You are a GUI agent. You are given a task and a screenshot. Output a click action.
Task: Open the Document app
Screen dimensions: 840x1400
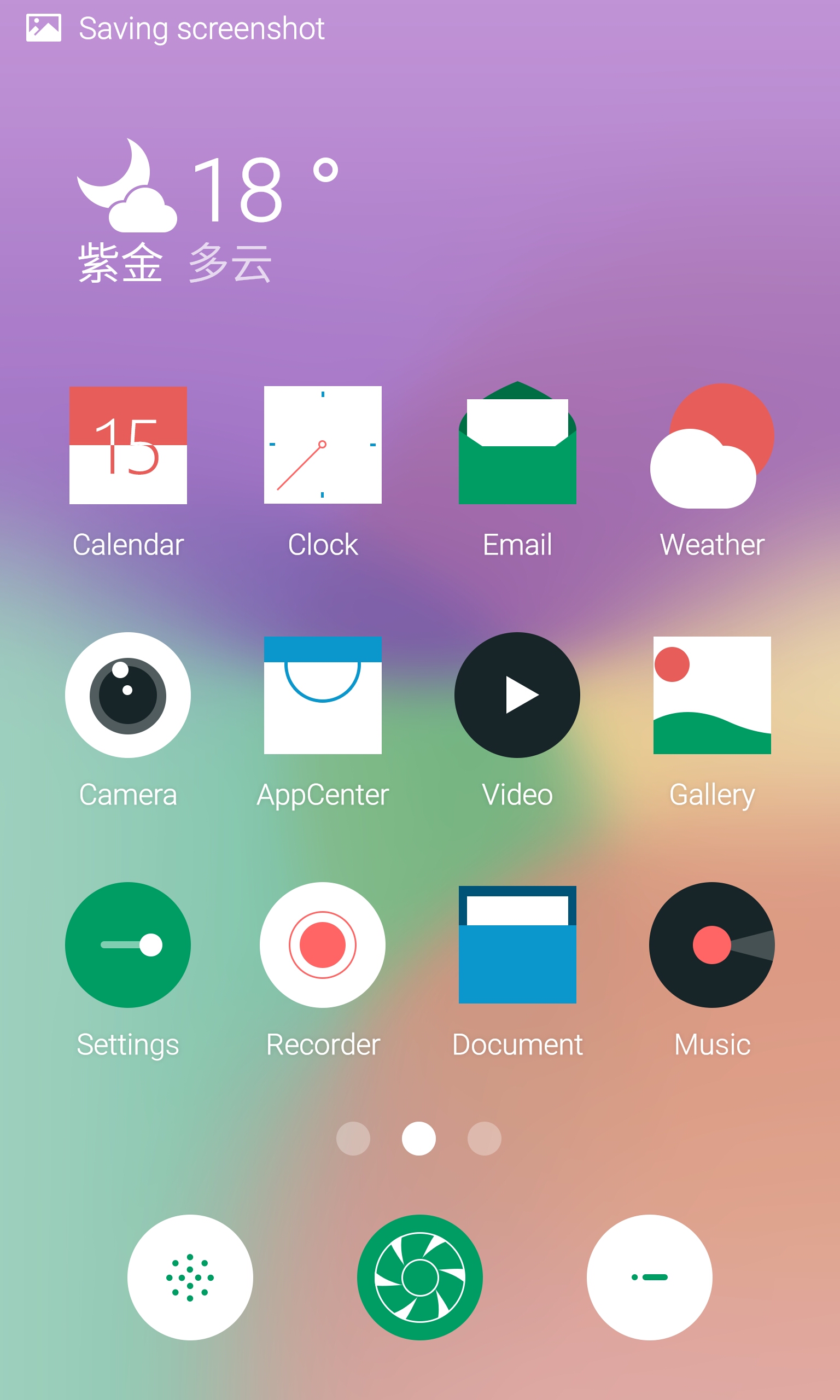click(x=517, y=944)
